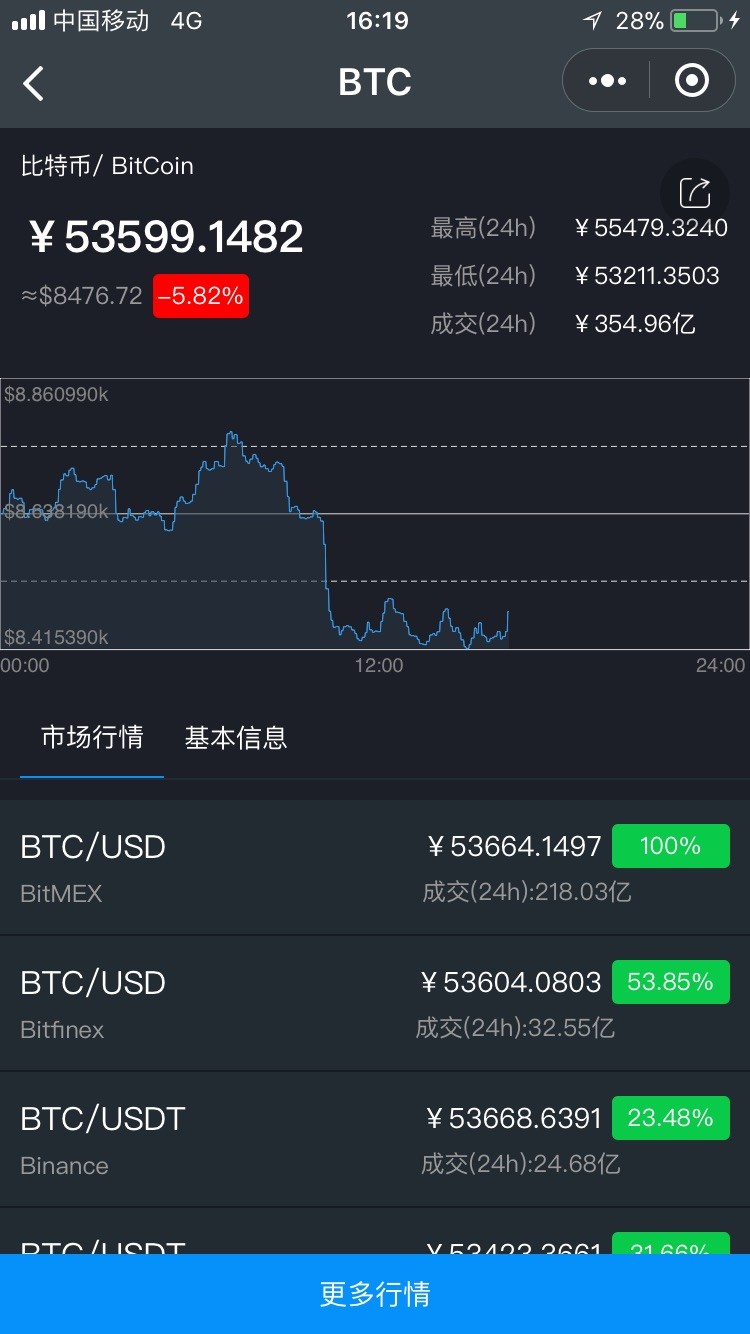This screenshot has height=1334, width=750.
Task: Switch to the 市场行情 tab
Action: pyautogui.click(x=92, y=738)
